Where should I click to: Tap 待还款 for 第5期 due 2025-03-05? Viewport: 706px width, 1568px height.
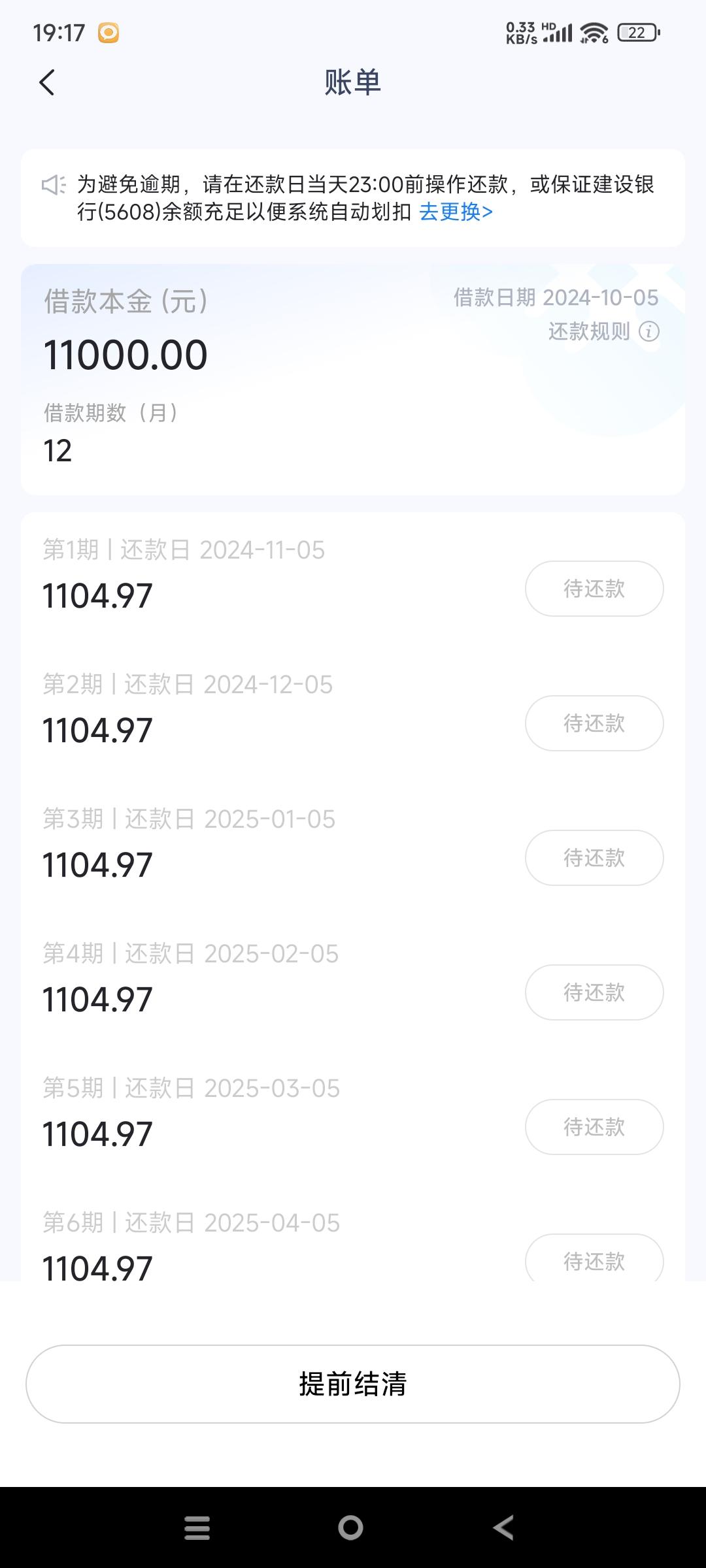pos(594,1127)
